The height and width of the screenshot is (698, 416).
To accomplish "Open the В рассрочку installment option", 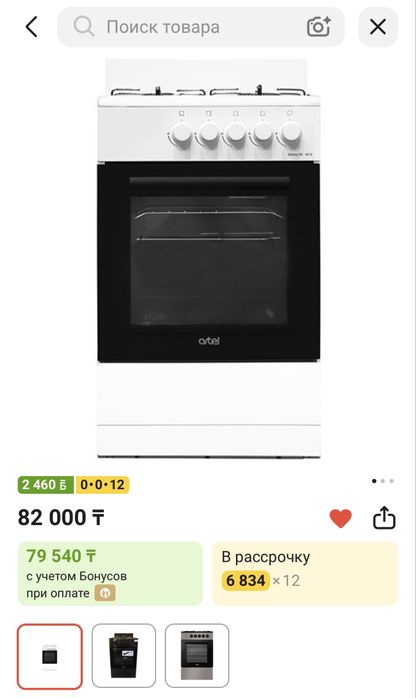I will [x=305, y=573].
